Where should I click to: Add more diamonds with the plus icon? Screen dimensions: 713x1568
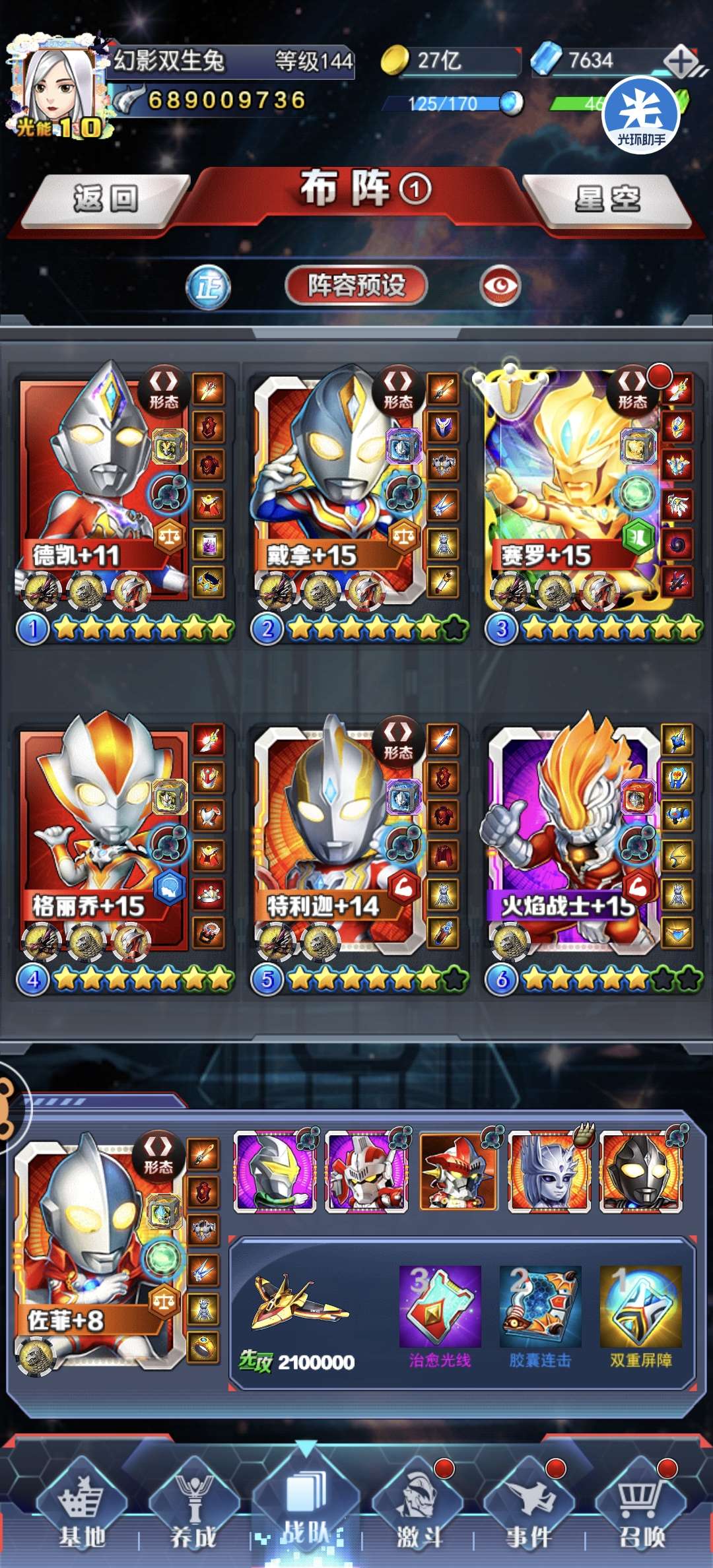coord(681,61)
